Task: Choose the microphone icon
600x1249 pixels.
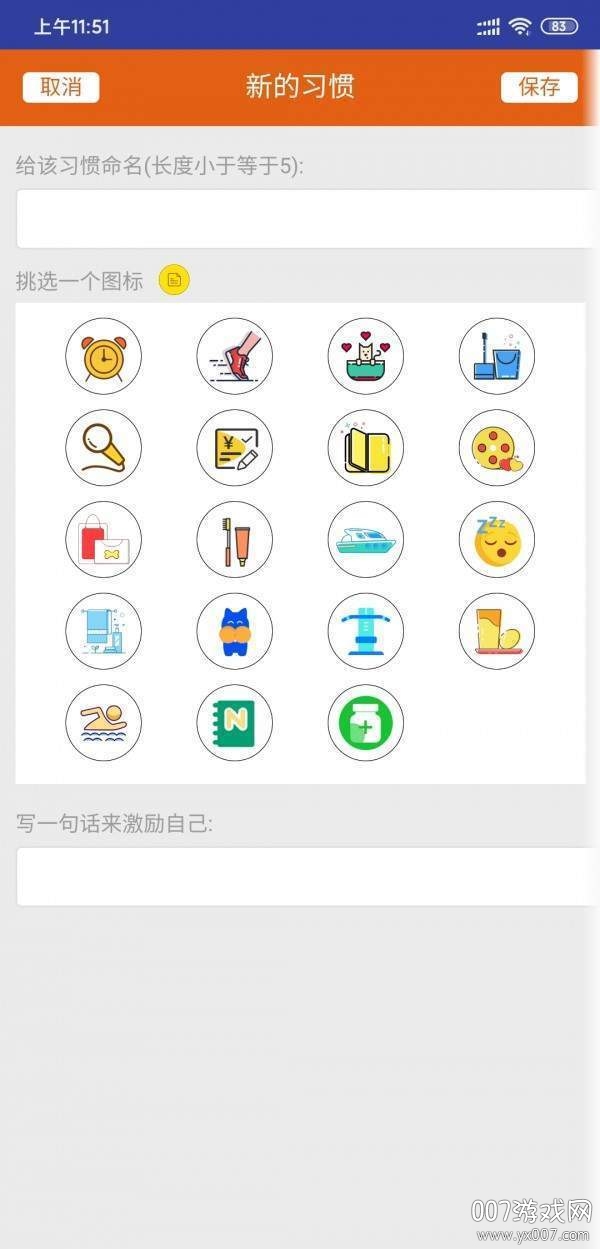Action: coord(104,448)
